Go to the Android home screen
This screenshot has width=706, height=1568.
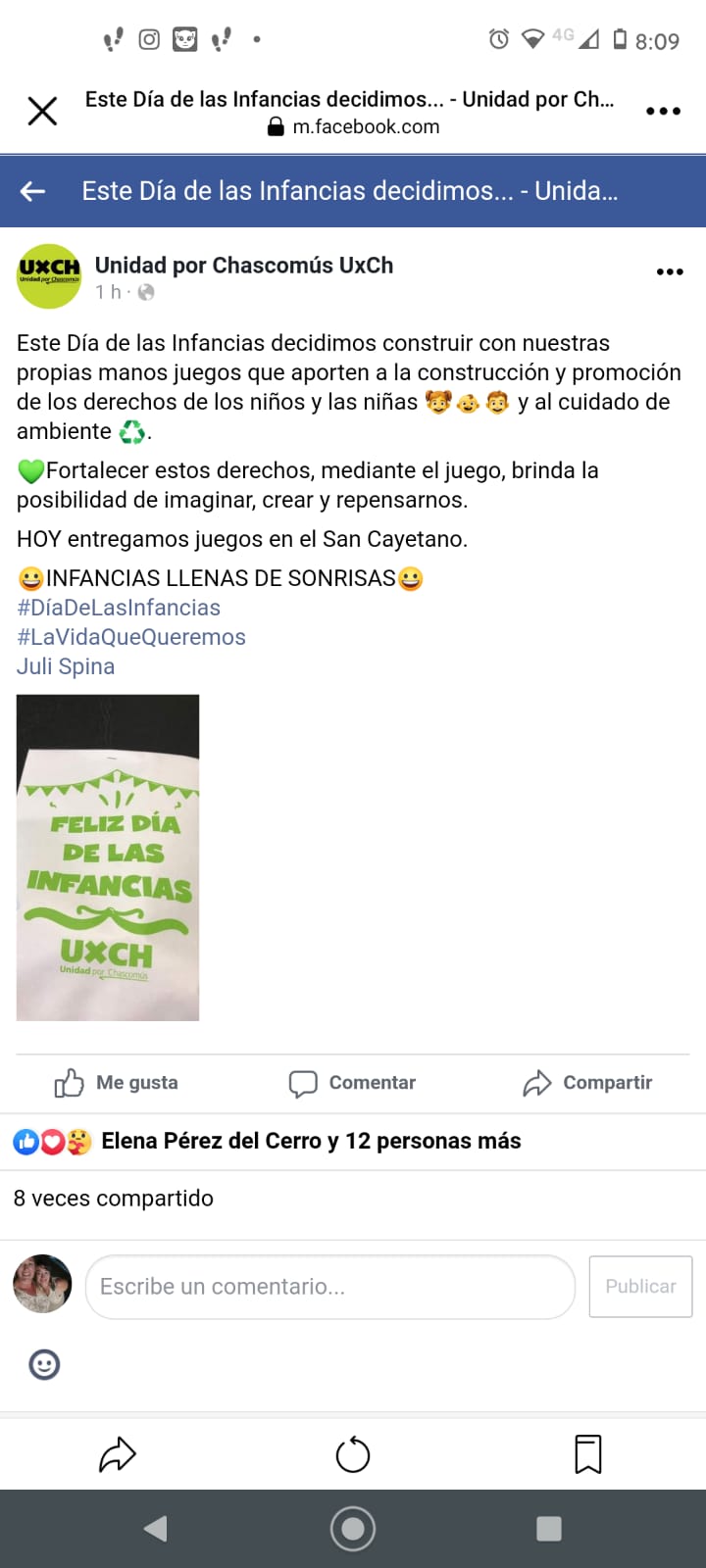pos(353,1529)
